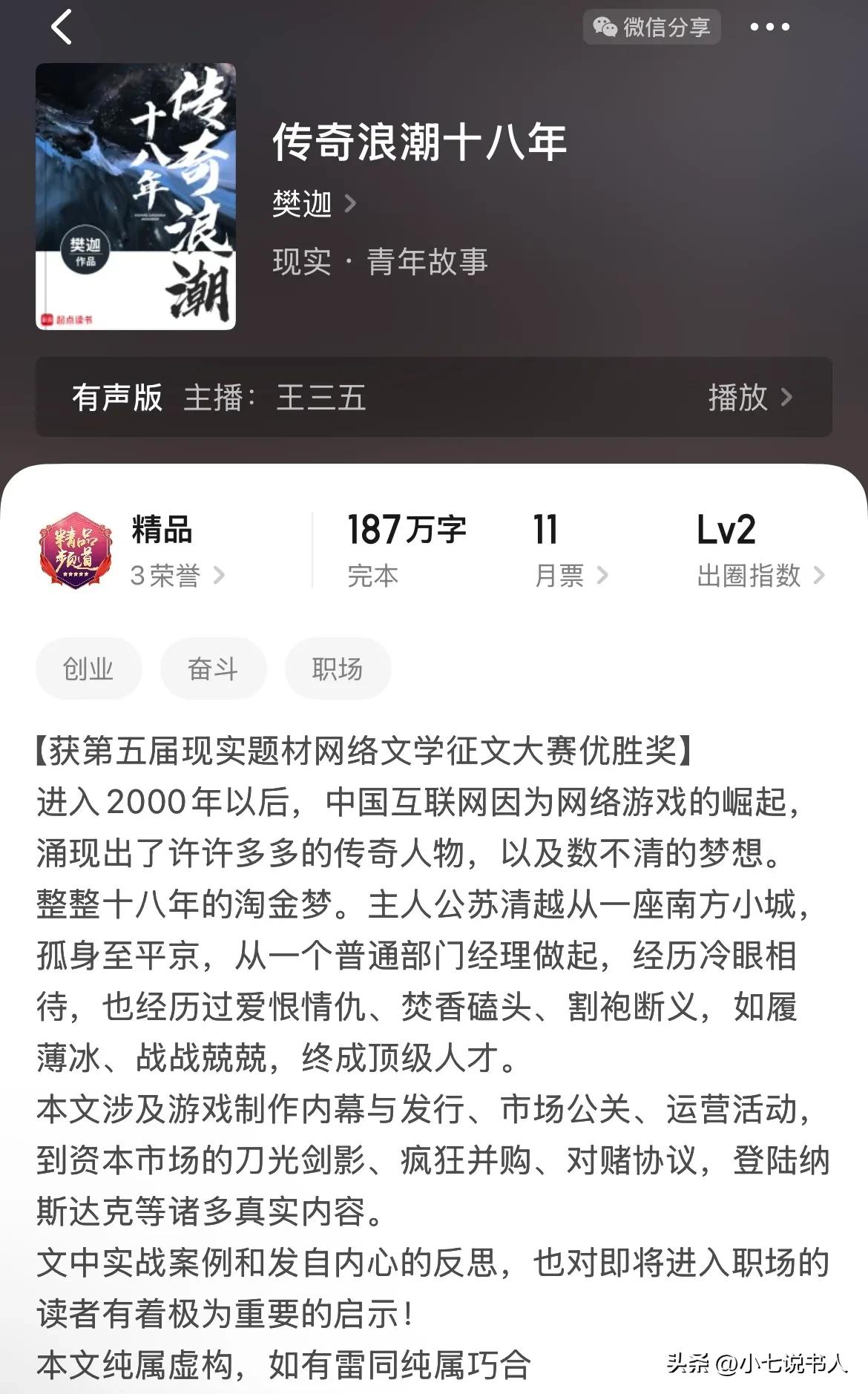Tap the 传奇浪潮十八年 book cover
This screenshot has height=1394, width=868.
(136, 197)
